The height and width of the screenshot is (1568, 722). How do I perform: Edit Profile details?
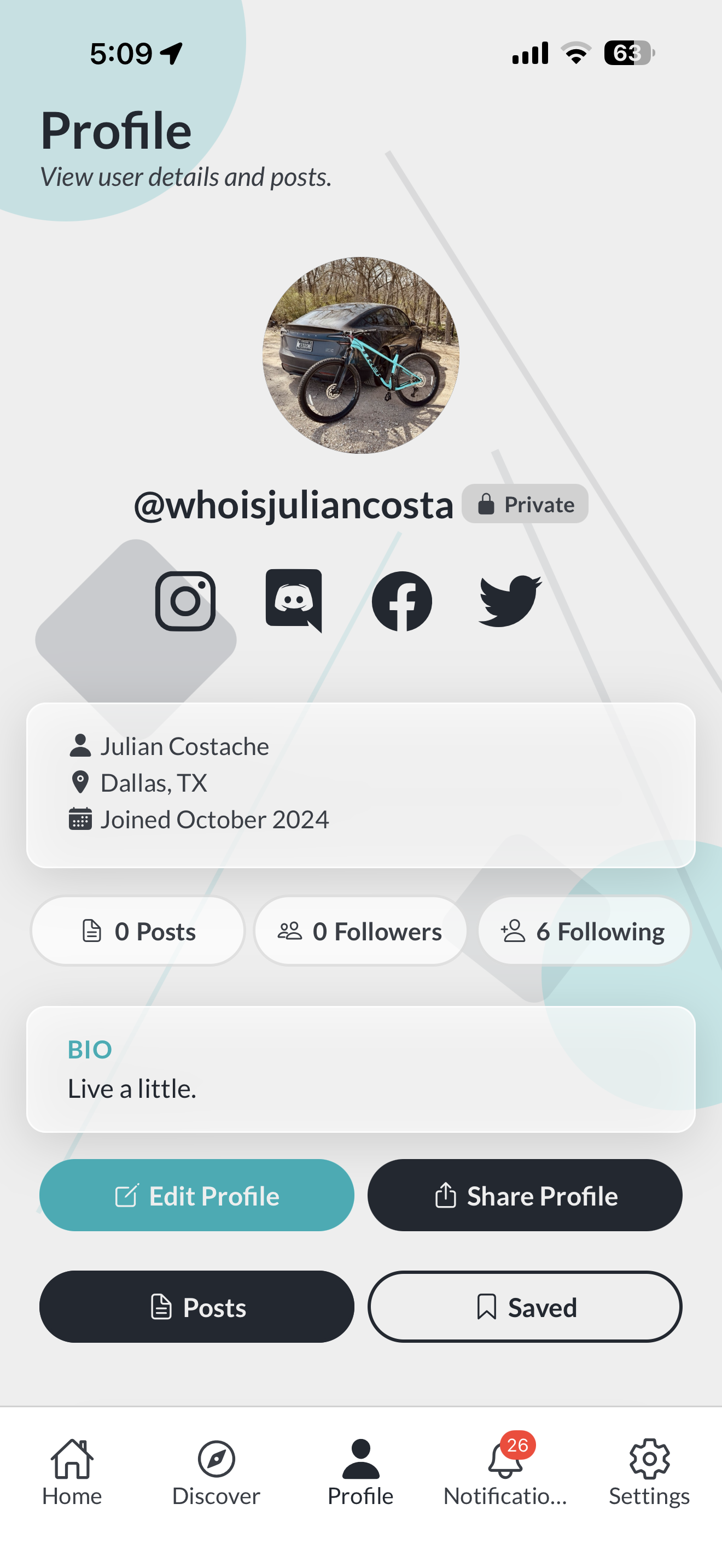[196, 1196]
